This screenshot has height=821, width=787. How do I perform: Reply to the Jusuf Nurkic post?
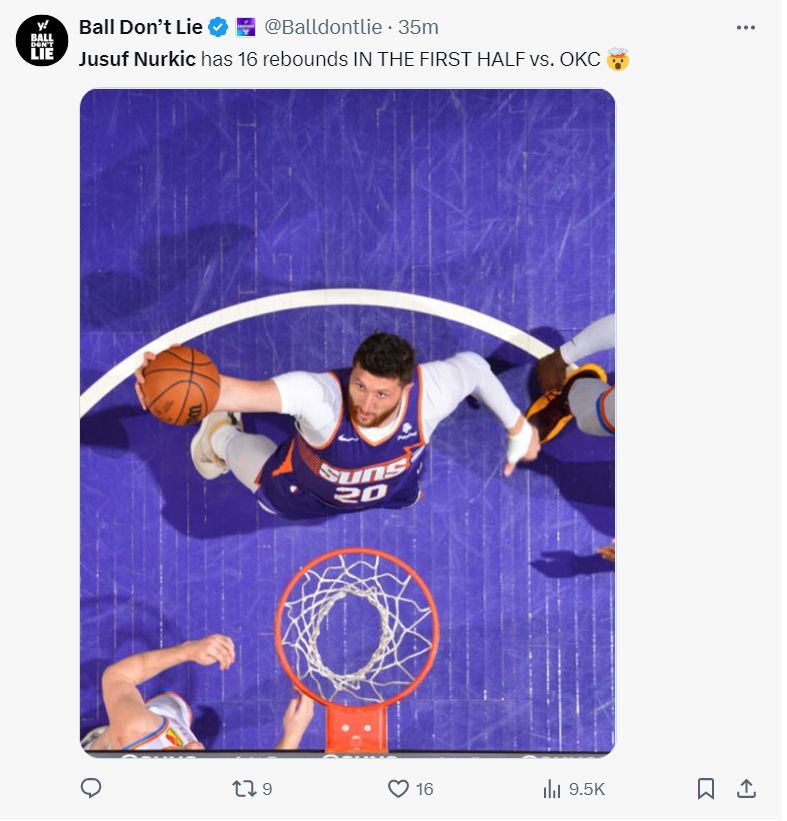pyautogui.click(x=91, y=789)
